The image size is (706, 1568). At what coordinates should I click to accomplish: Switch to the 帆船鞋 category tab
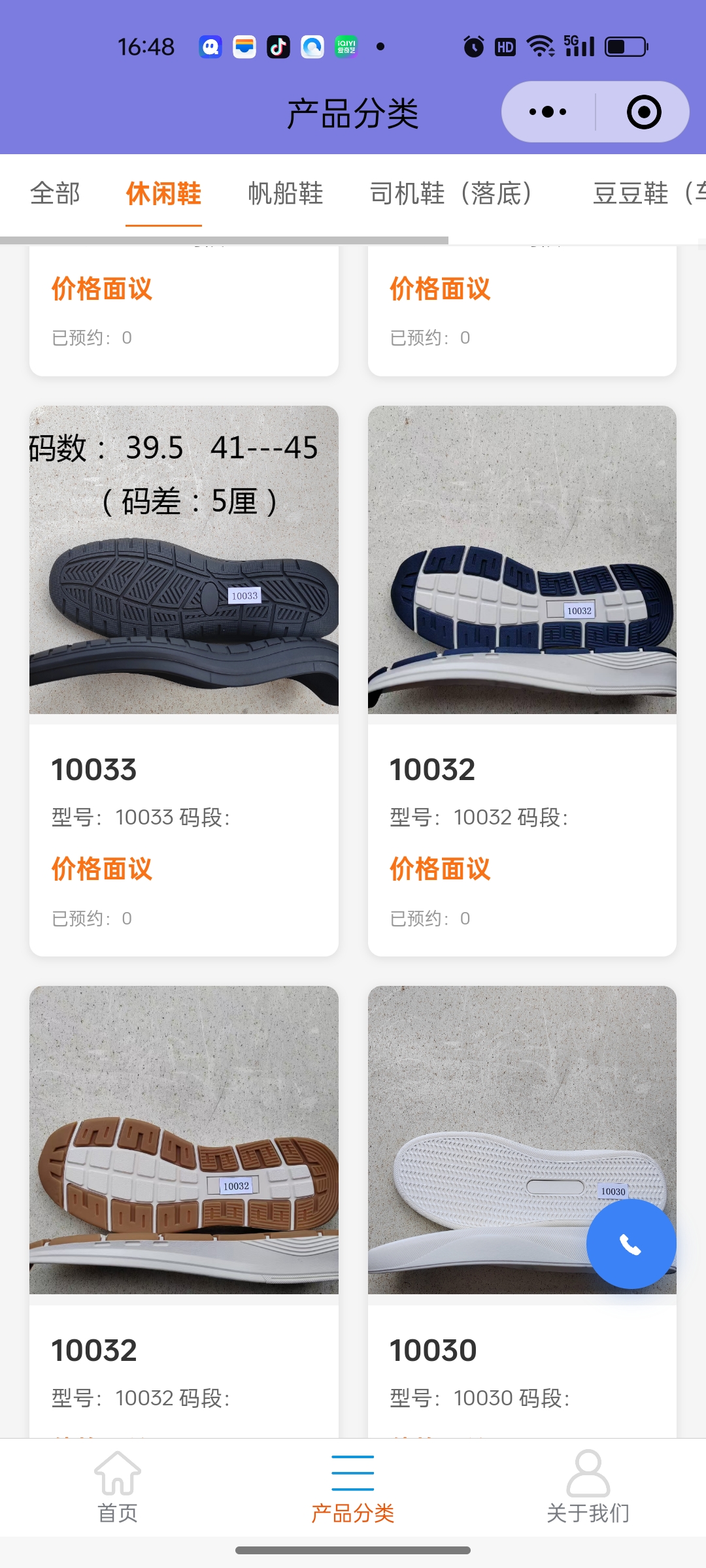[x=285, y=193]
